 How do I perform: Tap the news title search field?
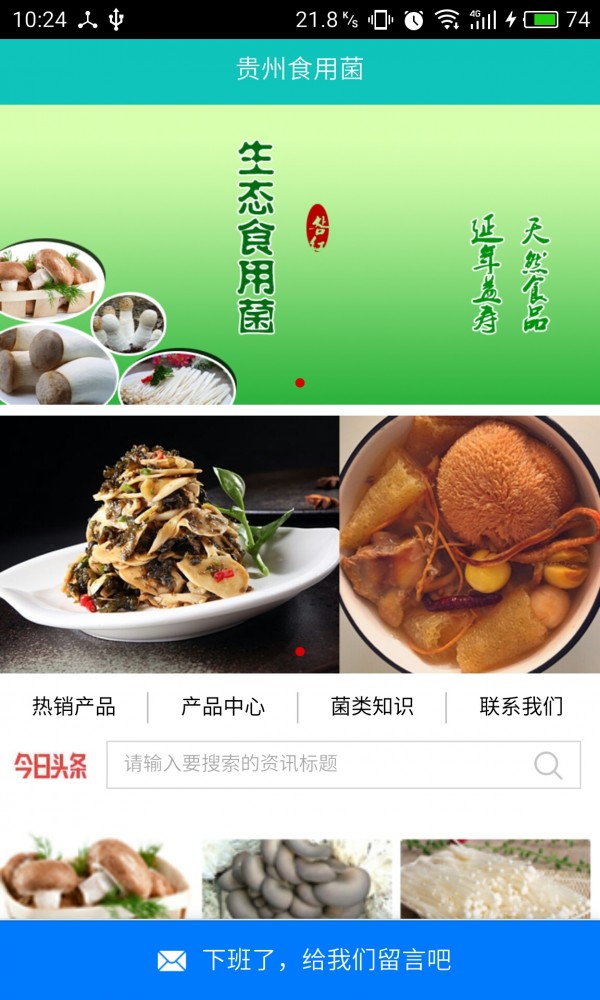(320, 764)
